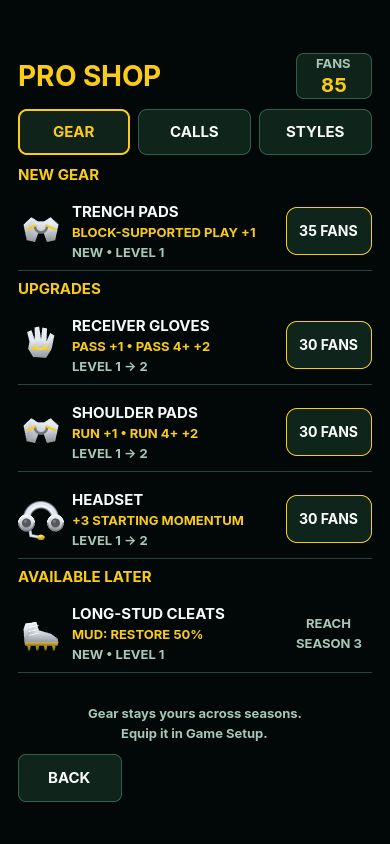
Task: Select the Gear tab
Action: click(74, 132)
